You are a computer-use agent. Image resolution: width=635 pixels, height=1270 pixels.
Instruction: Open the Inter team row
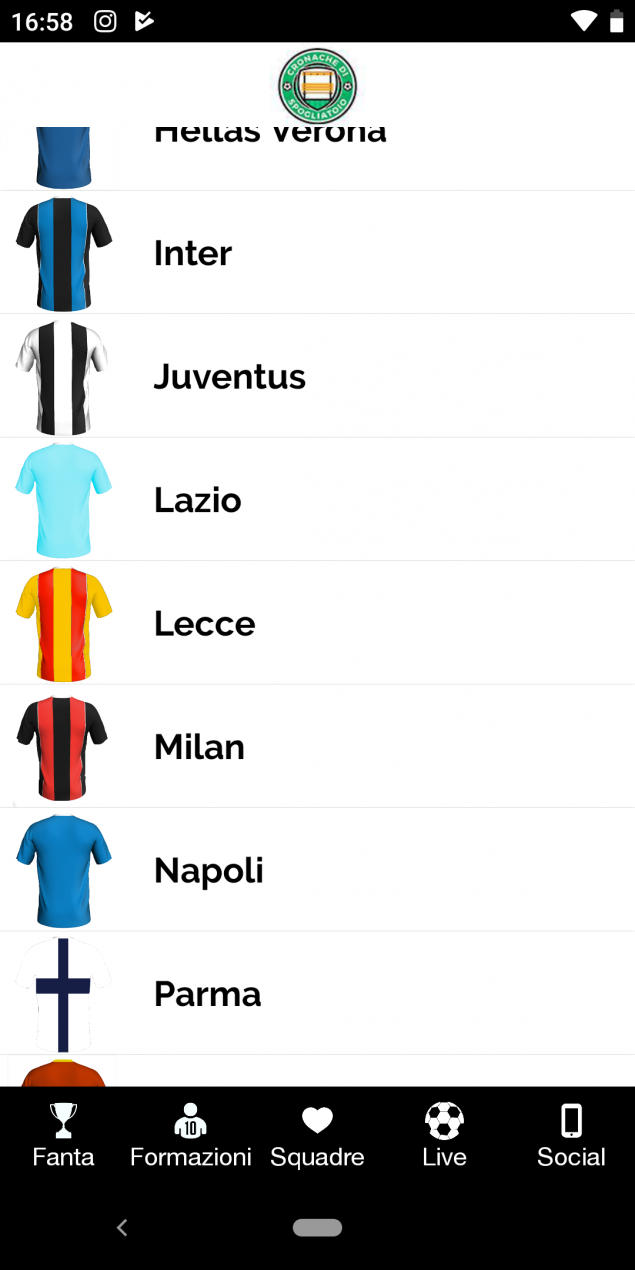click(317, 253)
